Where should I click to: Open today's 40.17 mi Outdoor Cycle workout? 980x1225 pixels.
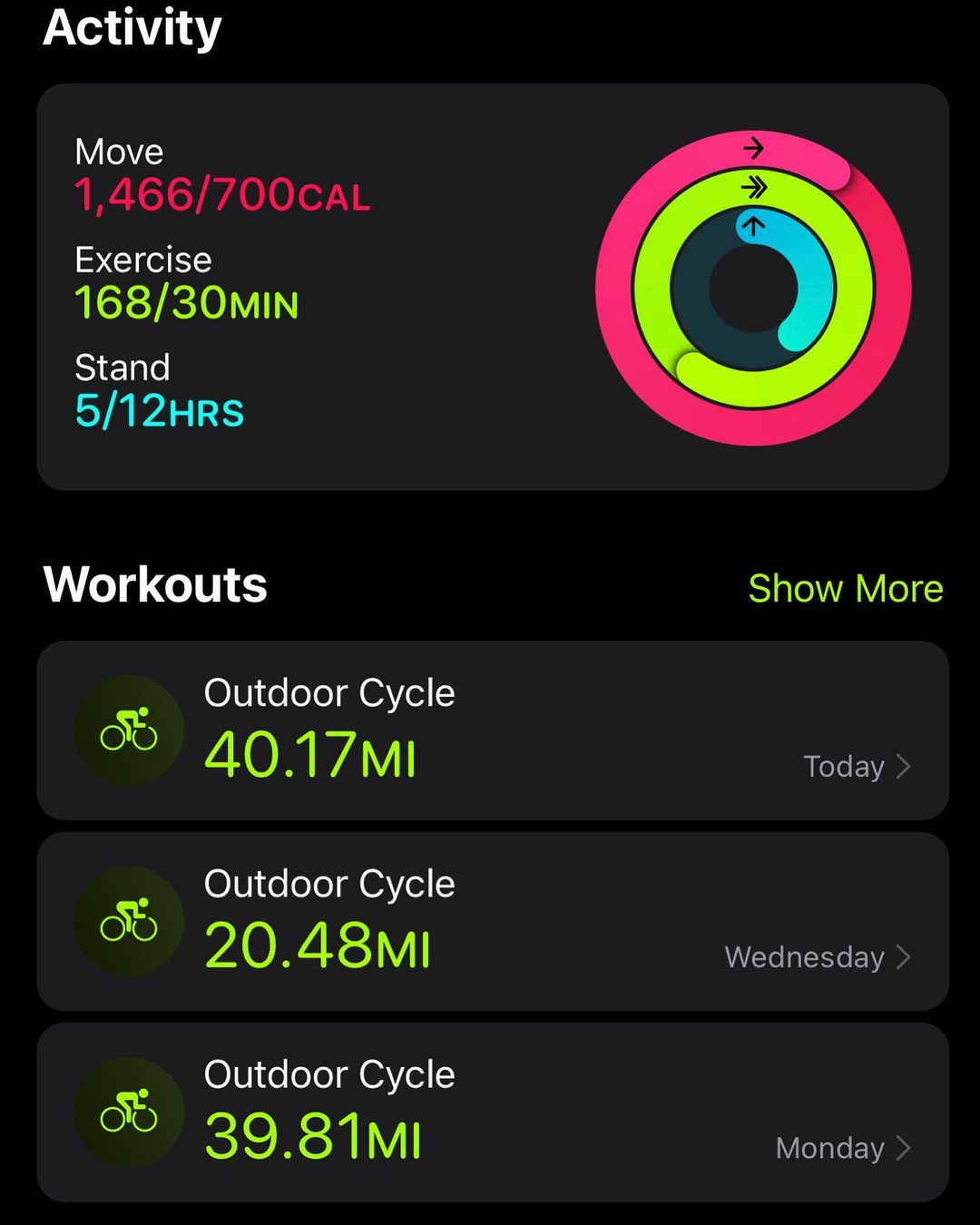click(x=493, y=730)
